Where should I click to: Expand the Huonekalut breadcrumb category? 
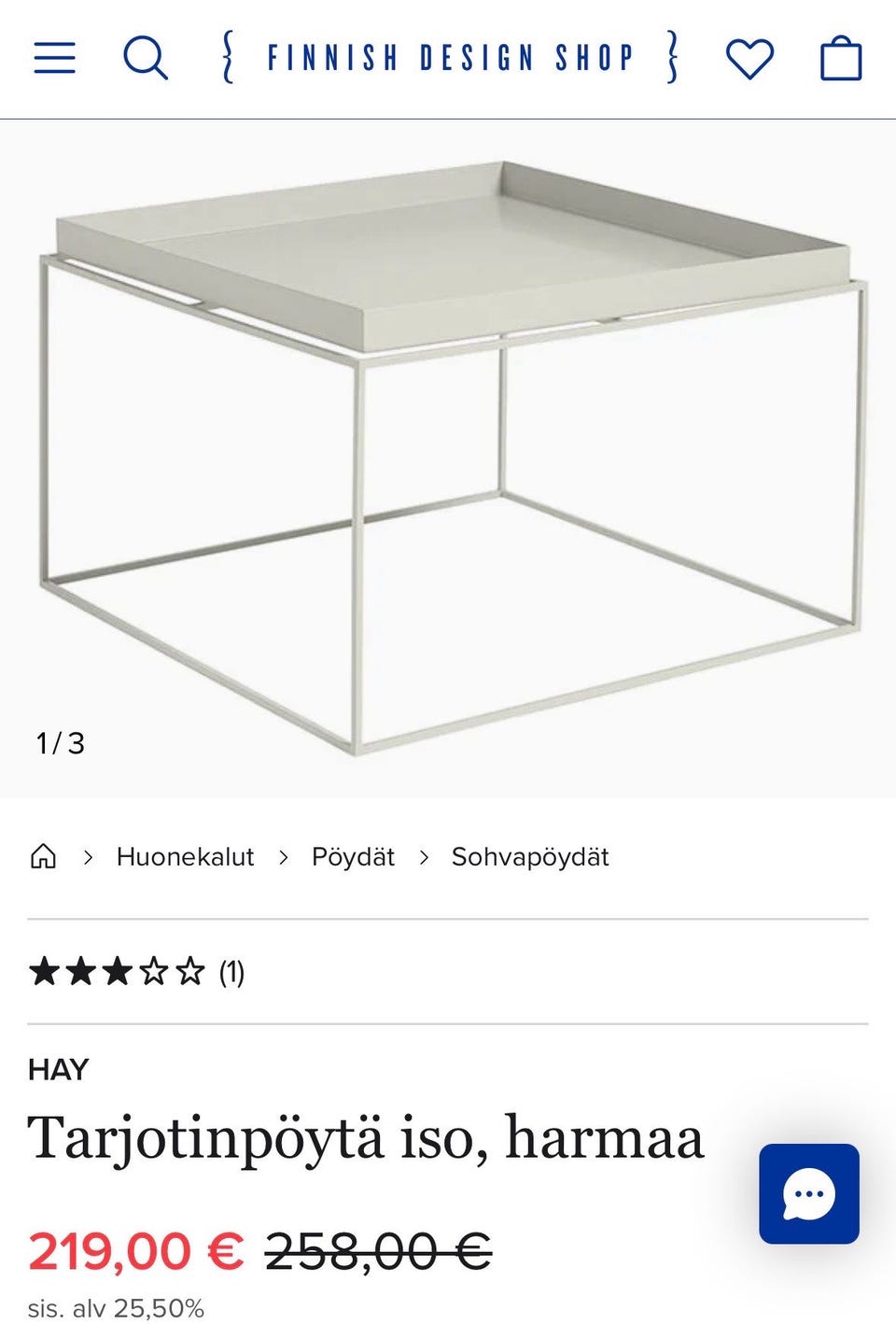(185, 856)
